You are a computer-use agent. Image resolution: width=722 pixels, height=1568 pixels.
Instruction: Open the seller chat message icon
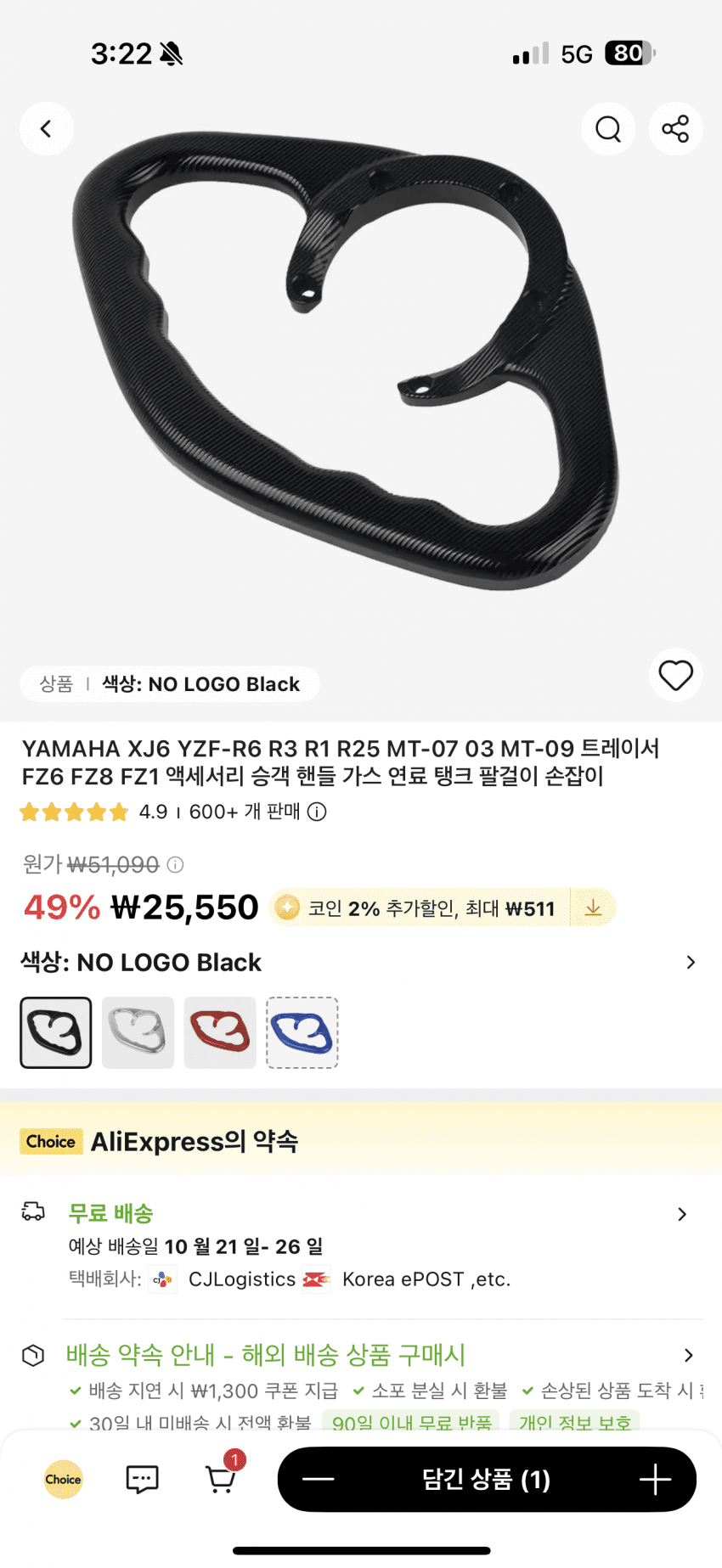click(x=142, y=1480)
